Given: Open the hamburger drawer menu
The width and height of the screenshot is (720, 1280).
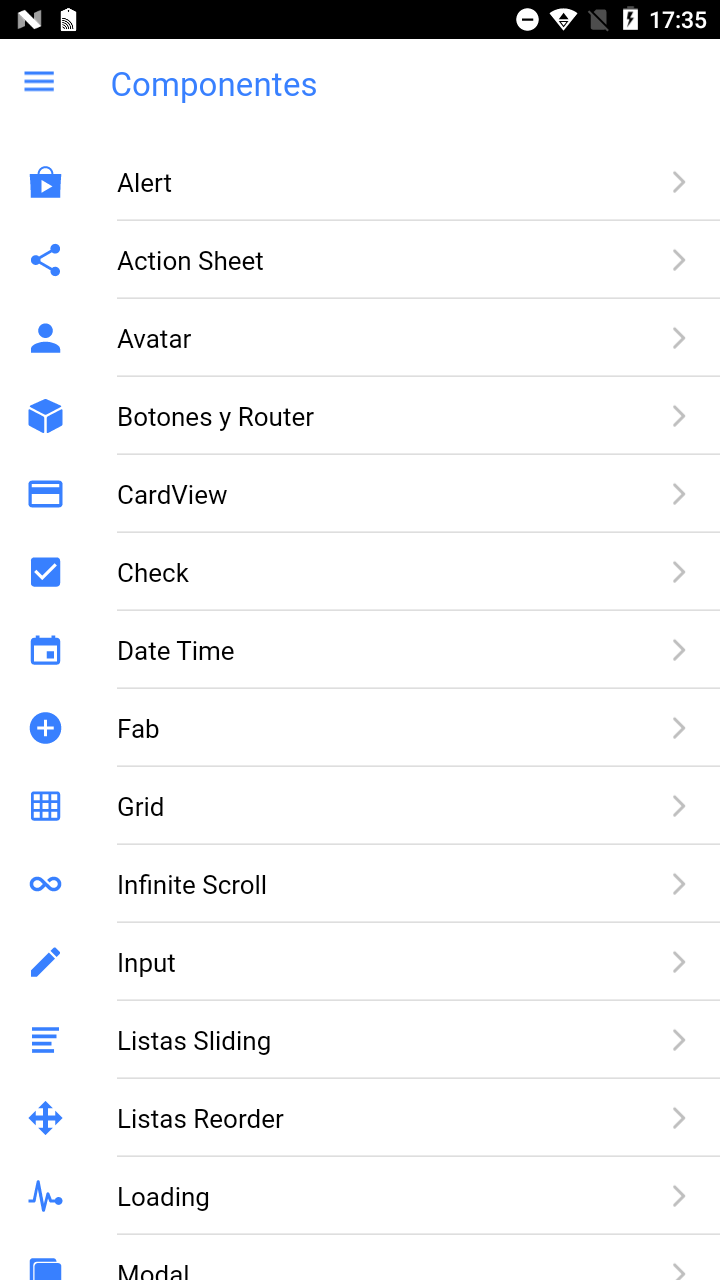Looking at the screenshot, I should click(39, 83).
